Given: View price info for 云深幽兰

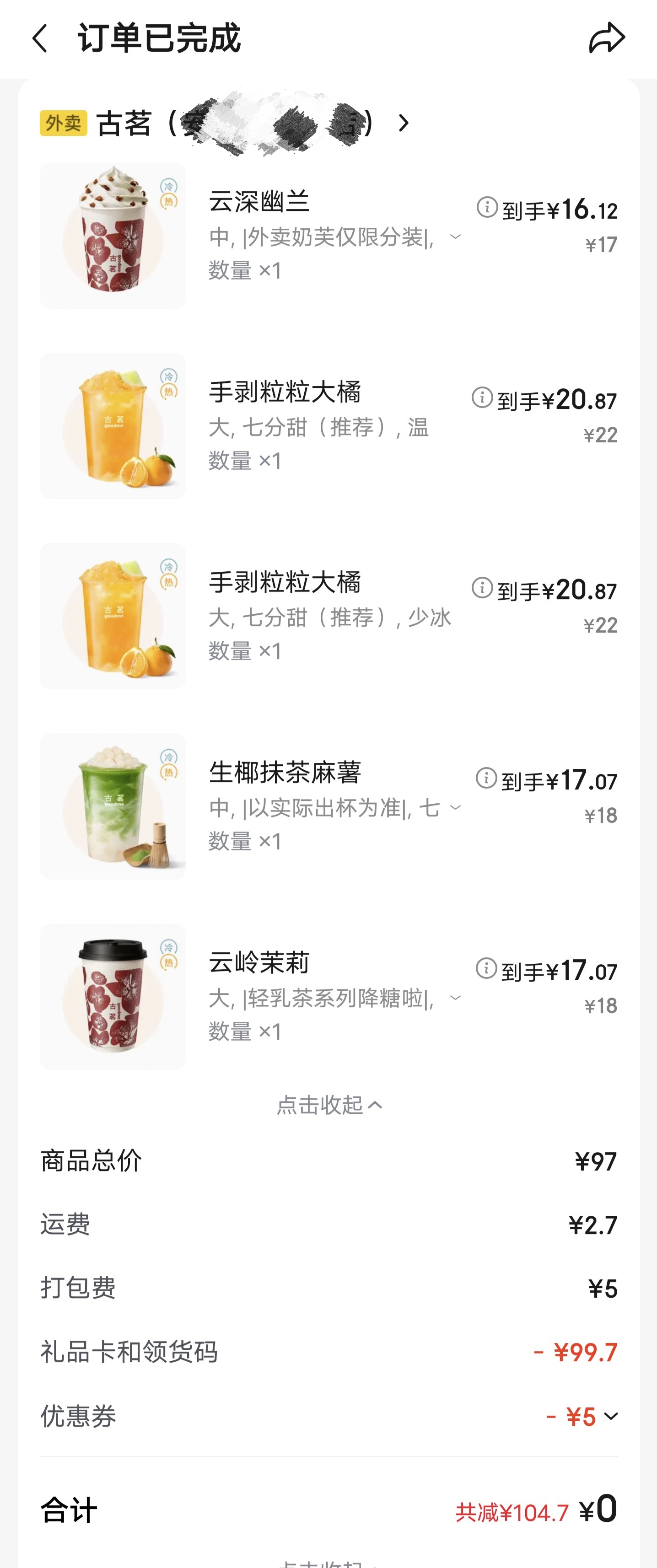Looking at the screenshot, I should click(x=487, y=208).
